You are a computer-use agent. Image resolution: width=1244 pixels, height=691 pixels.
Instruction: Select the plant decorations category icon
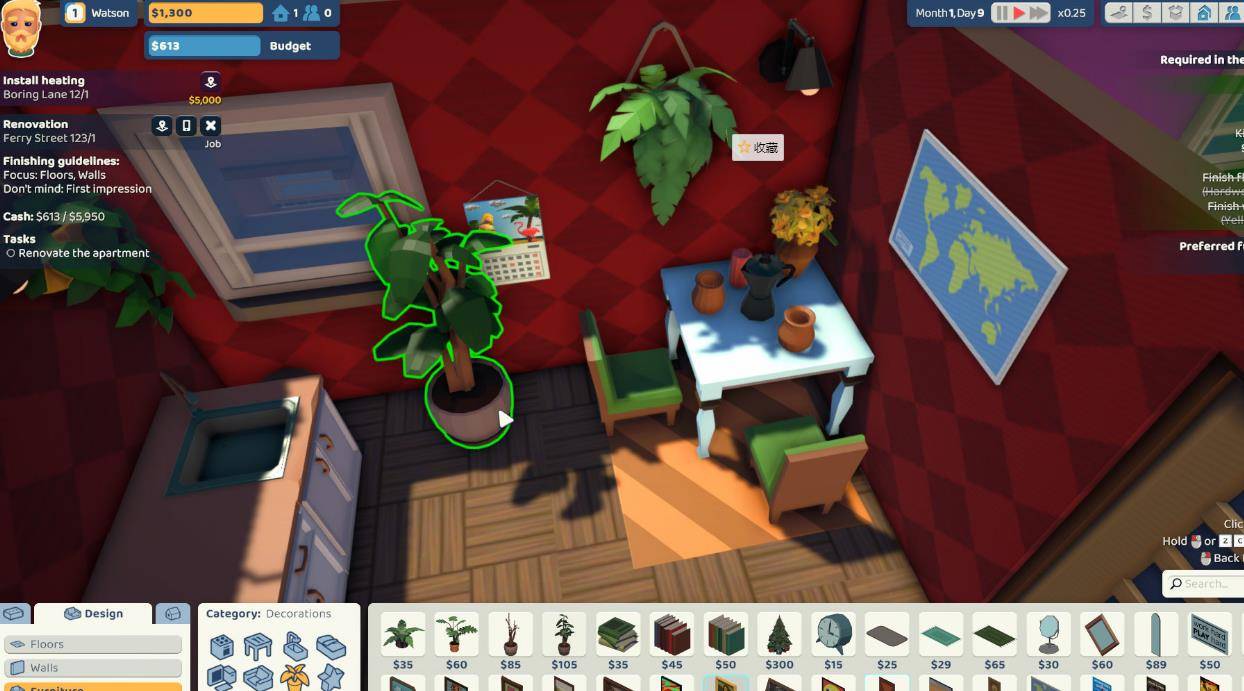point(294,677)
